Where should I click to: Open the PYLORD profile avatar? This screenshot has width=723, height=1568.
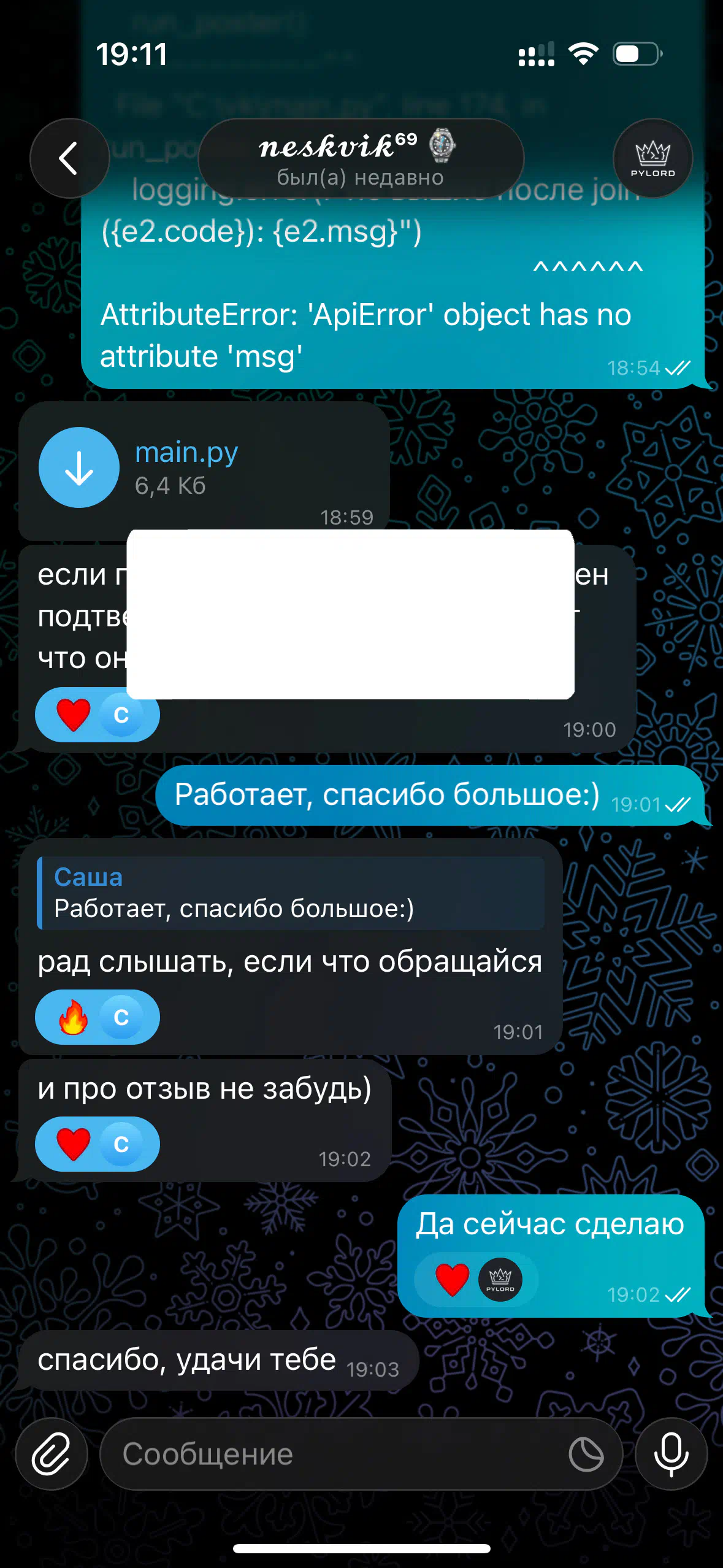pos(652,158)
